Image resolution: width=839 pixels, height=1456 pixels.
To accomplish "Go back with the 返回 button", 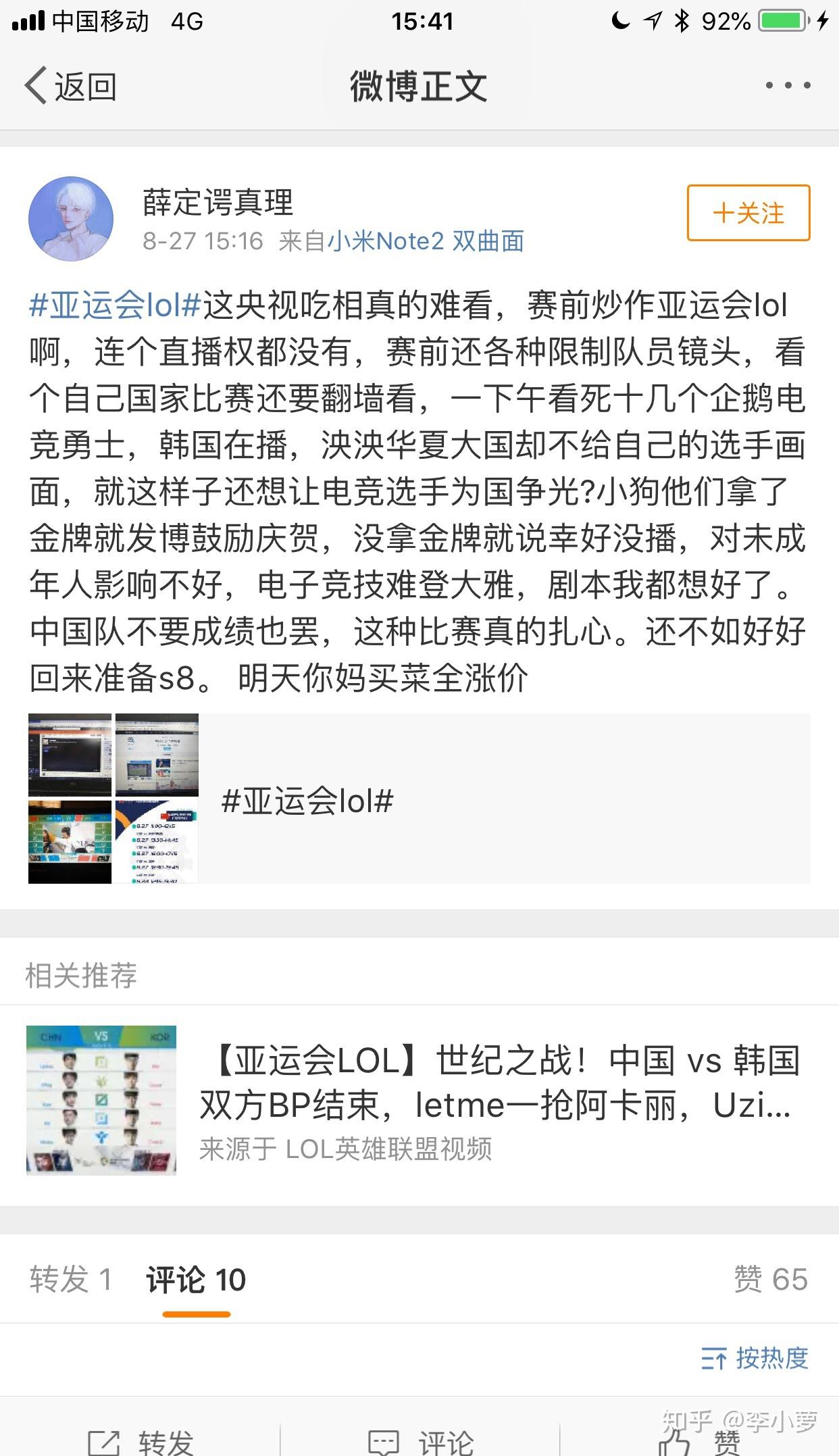I will click(x=71, y=86).
